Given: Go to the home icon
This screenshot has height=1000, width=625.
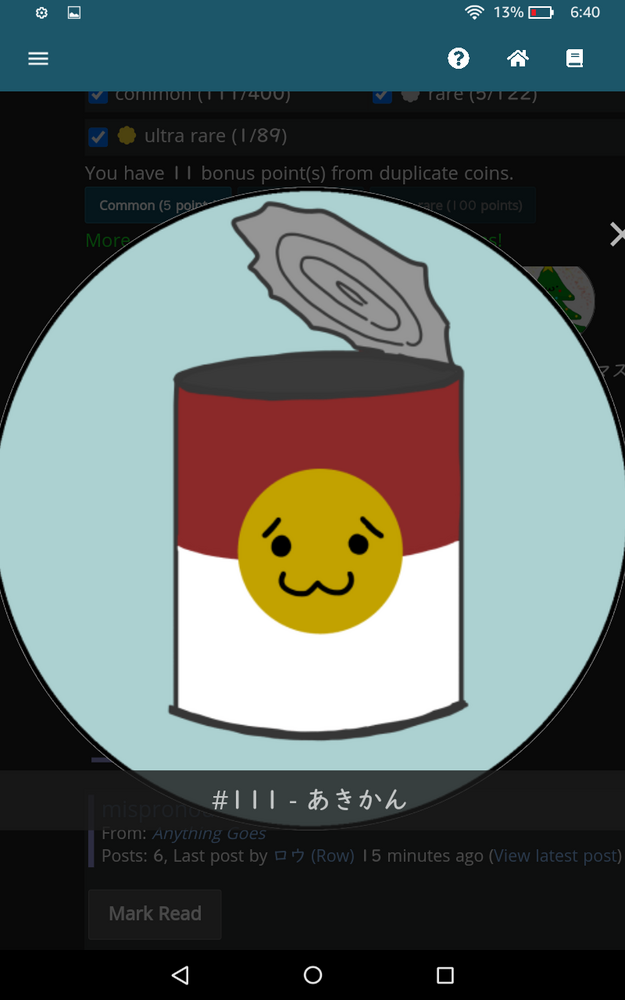Looking at the screenshot, I should coord(517,59).
